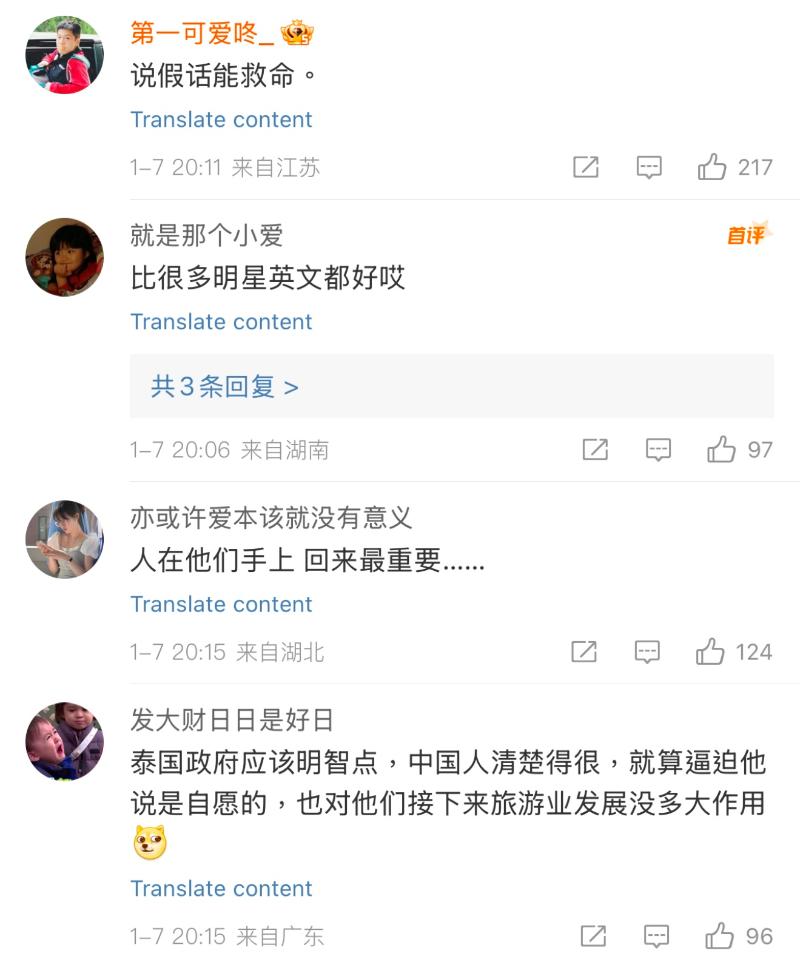
Task: Translate the comment 说假话能救命
Action: (221, 120)
